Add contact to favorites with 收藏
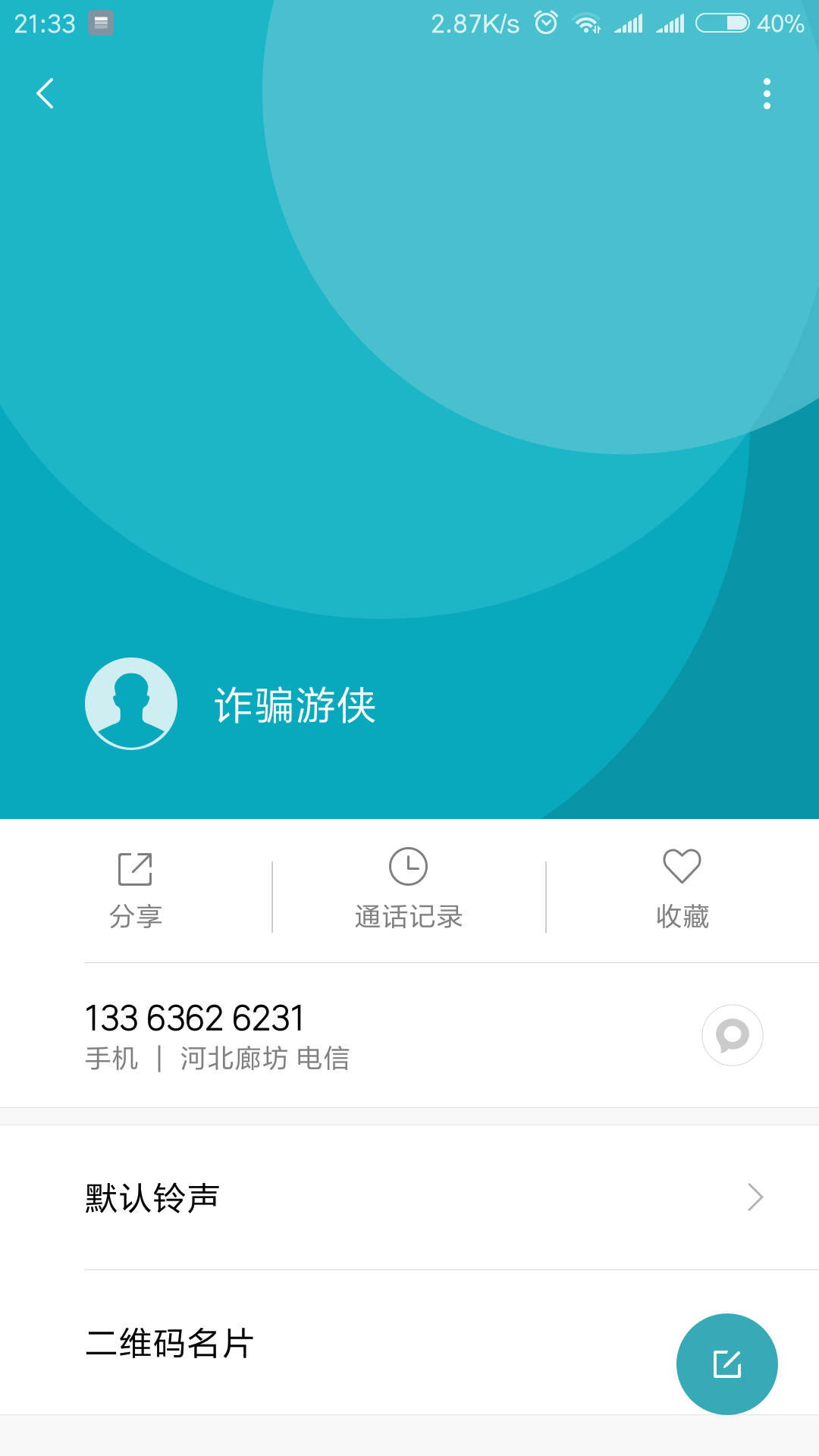Screen dimensions: 819x1456 (x=682, y=889)
